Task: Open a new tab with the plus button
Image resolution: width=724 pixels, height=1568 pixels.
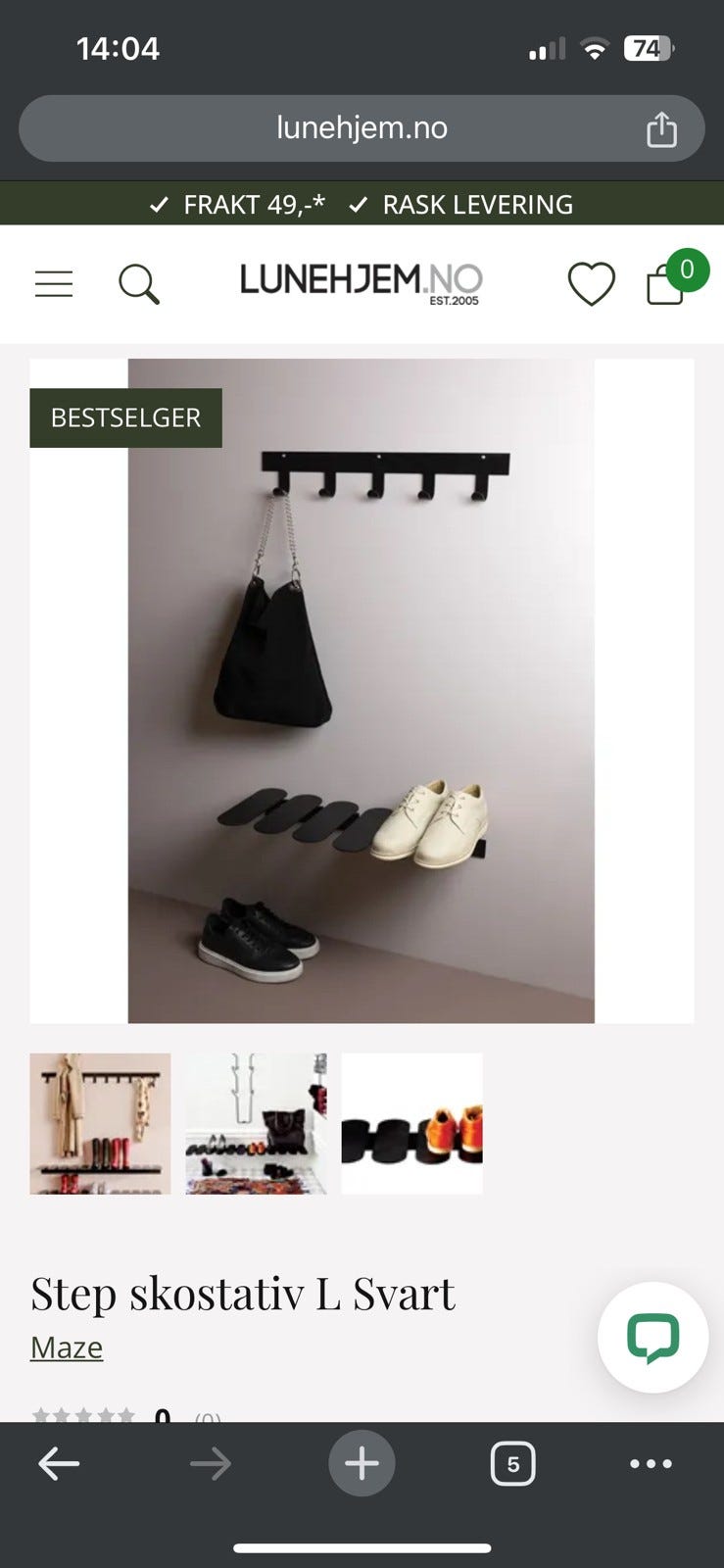Action: click(362, 1463)
